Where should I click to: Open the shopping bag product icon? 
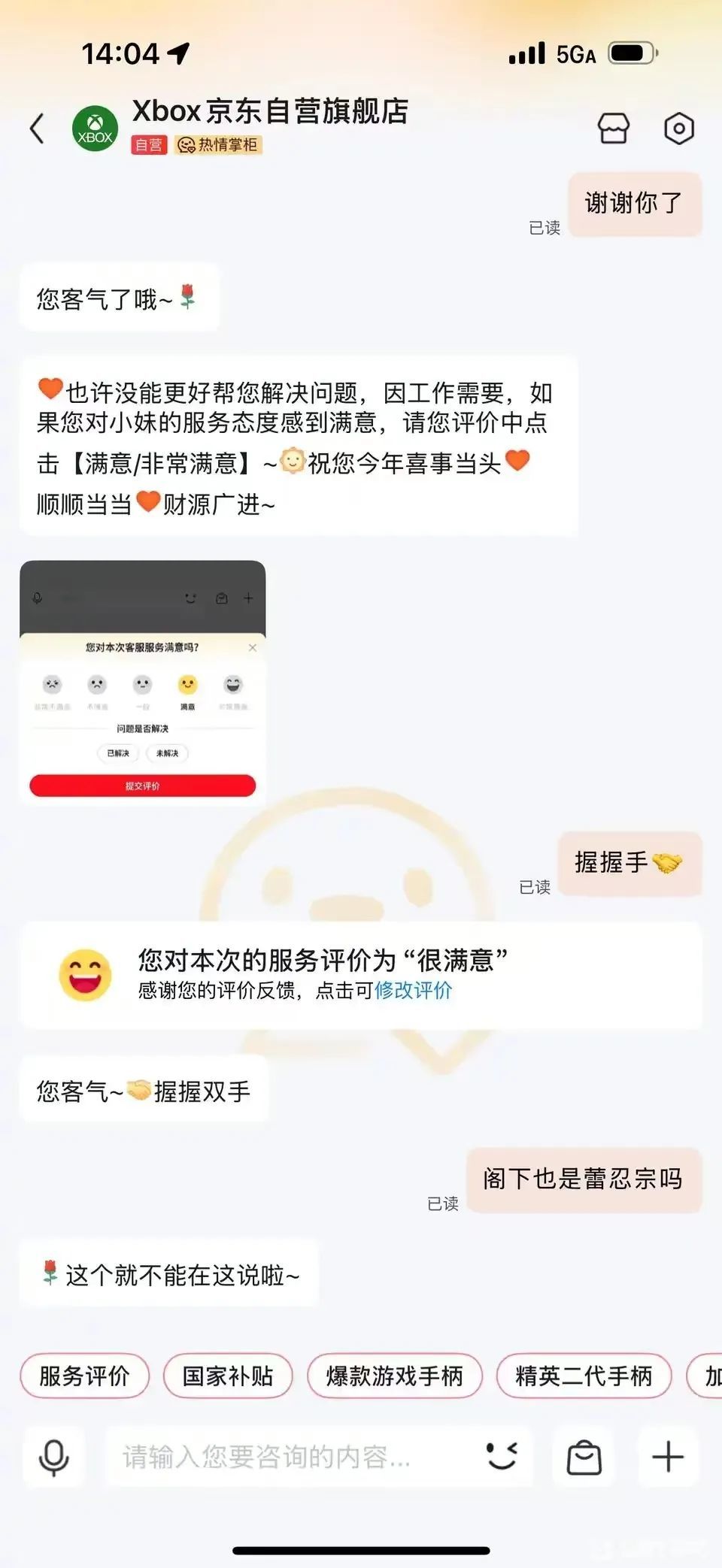(584, 1457)
